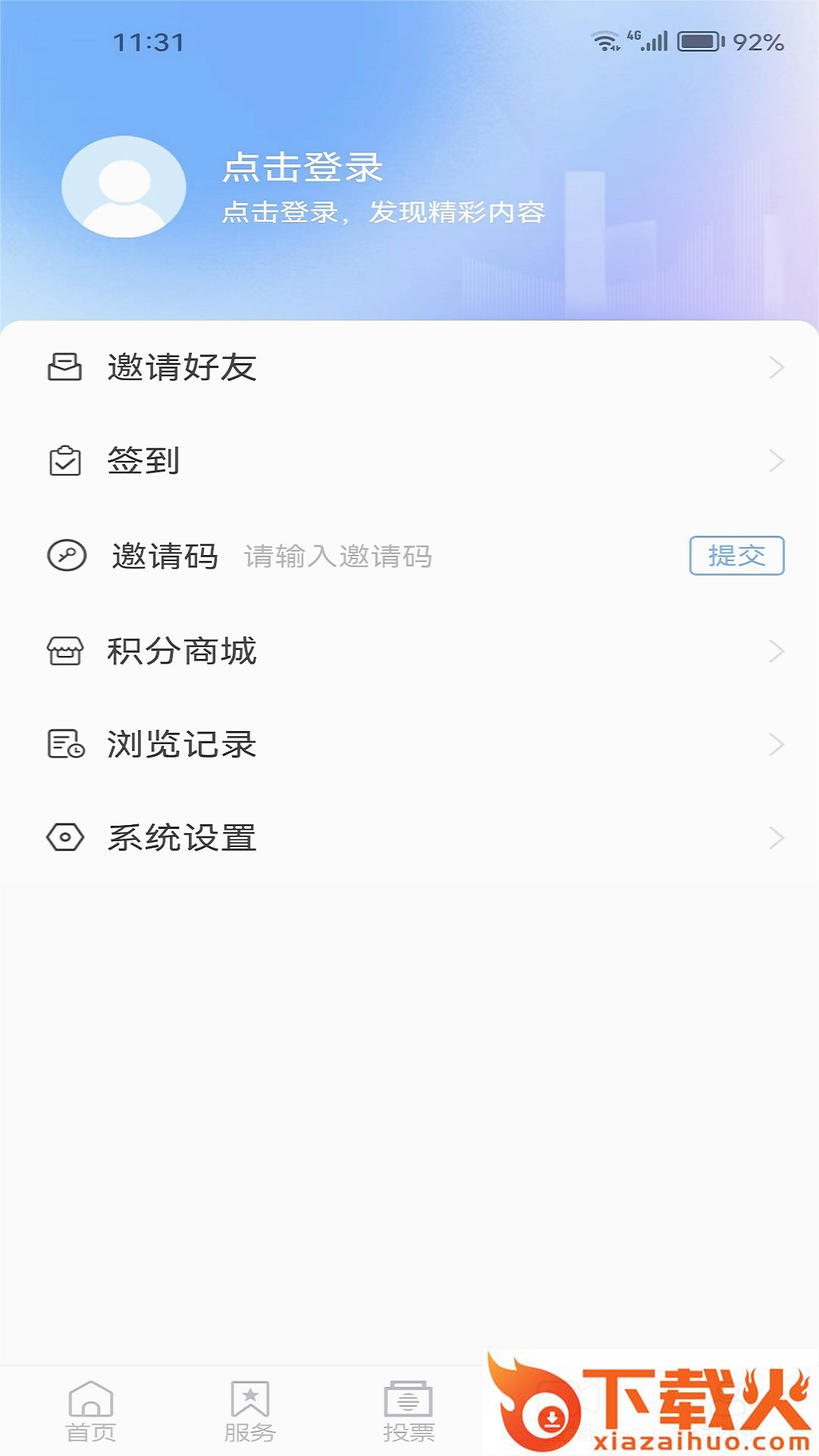819x1456 pixels.
Task: Submit the invitation code with 提交
Action: (x=736, y=556)
